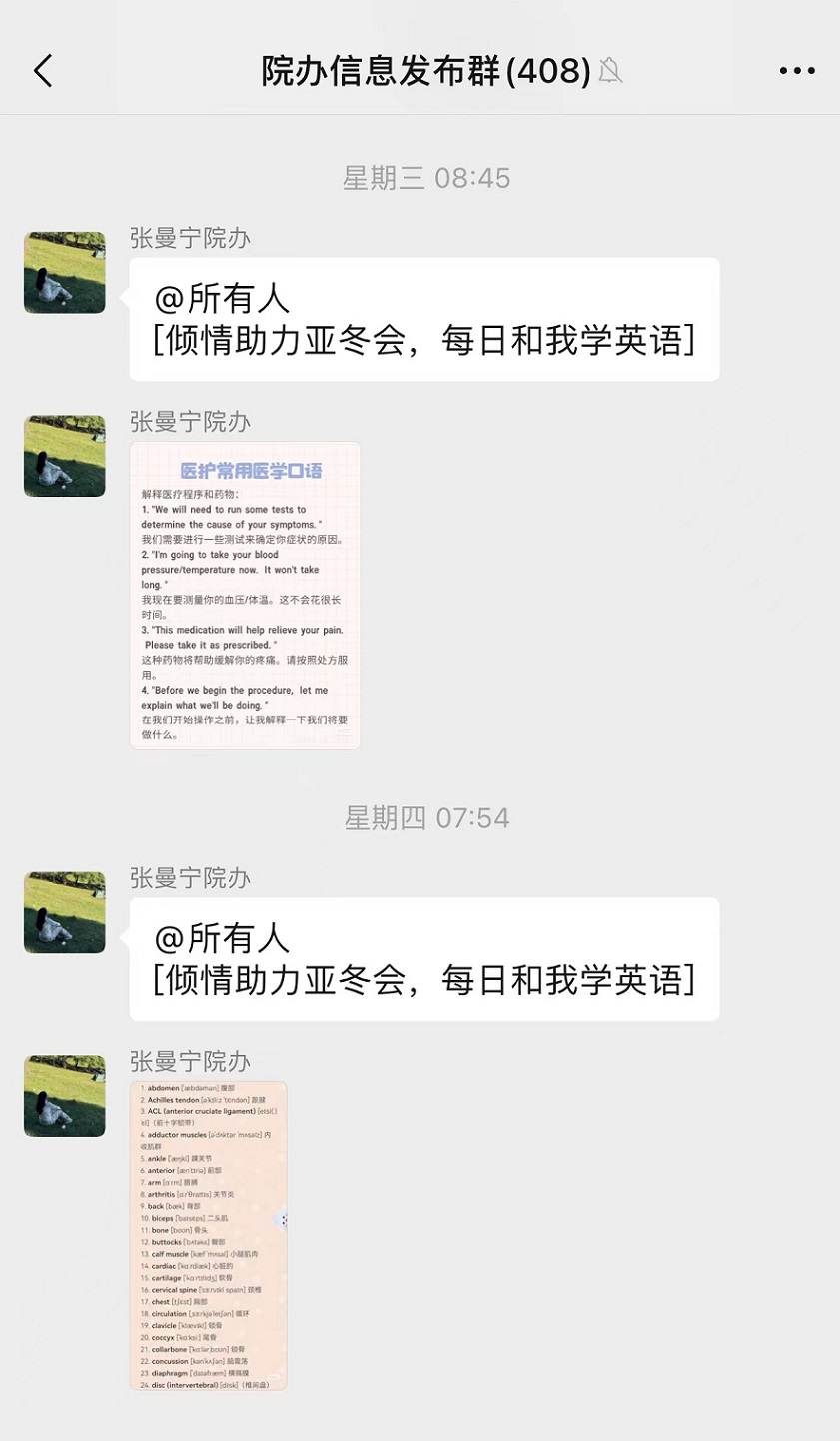Open the medical vocabulary list image
The image size is (840, 1441).
coord(208,1235)
